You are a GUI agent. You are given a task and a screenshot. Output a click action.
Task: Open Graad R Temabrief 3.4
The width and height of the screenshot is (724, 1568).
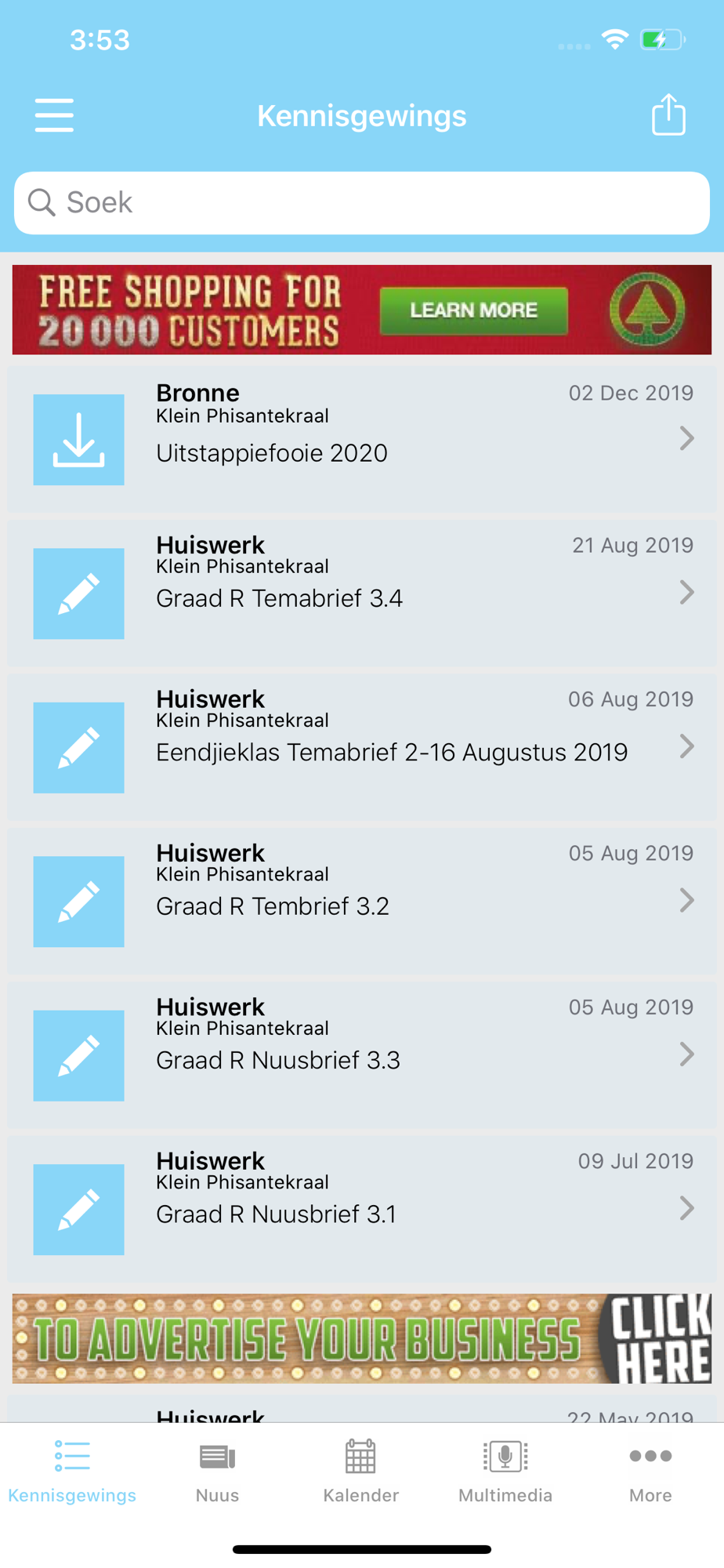362,593
